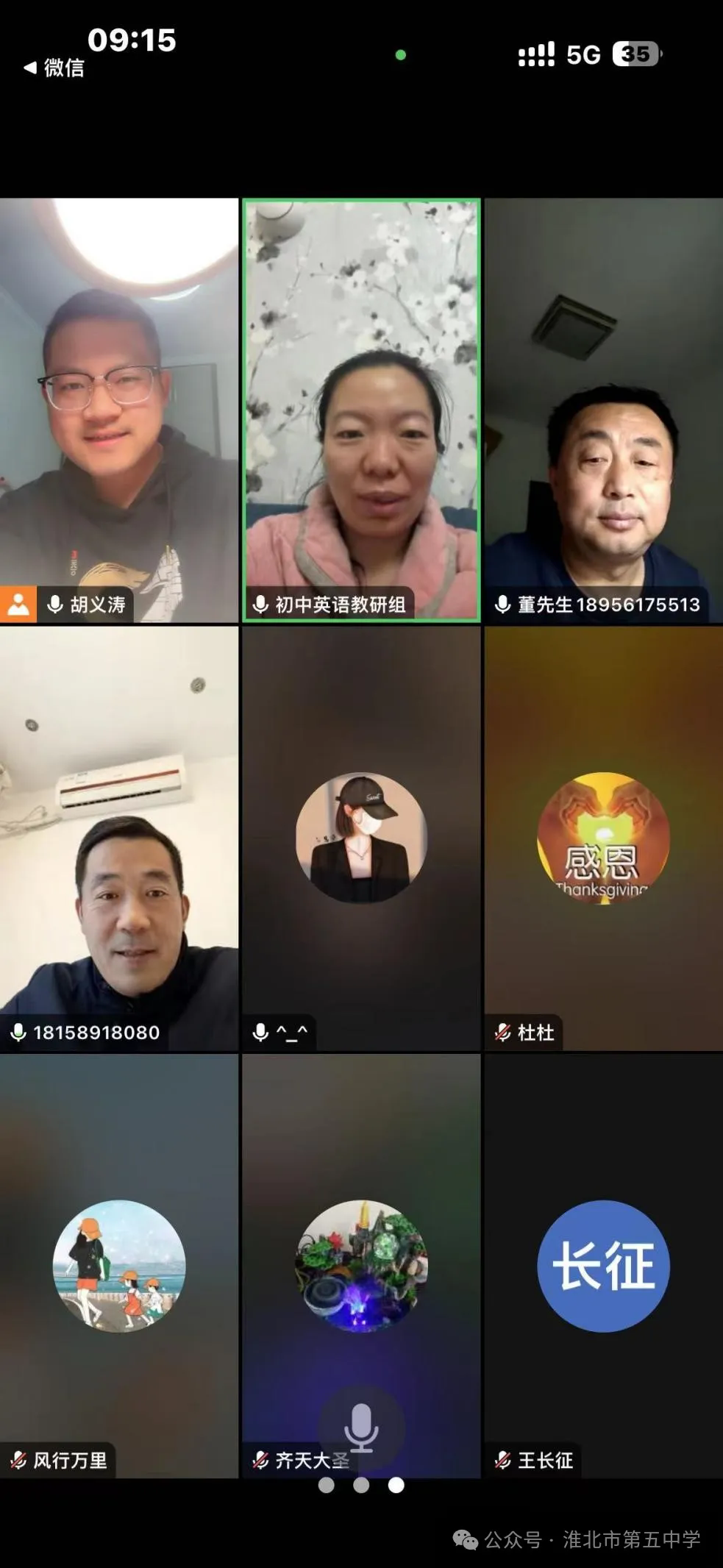Screen dimensions: 723x1568
Task: Return to 微信 via the back link
Action: [54, 68]
